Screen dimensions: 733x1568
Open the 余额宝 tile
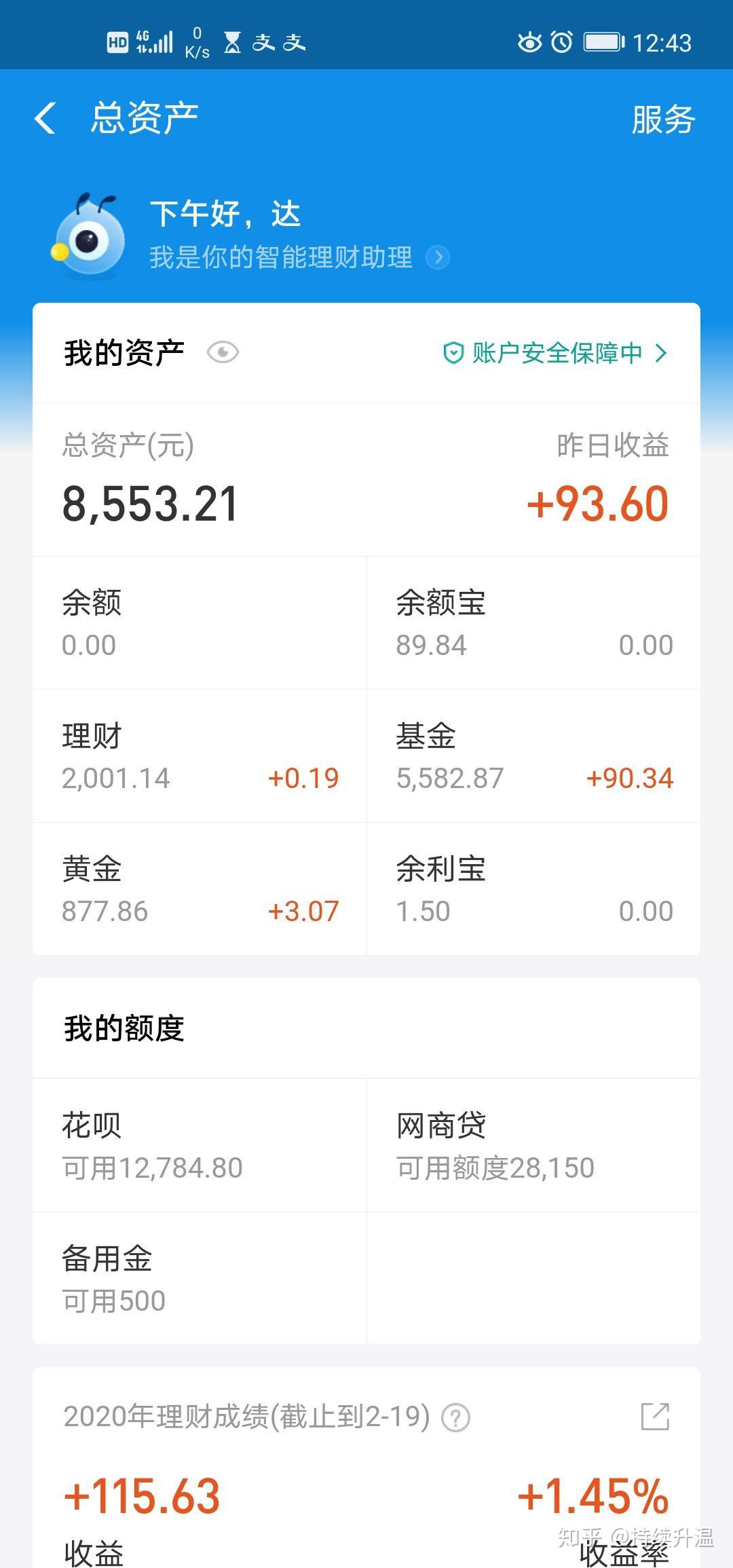[533, 623]
